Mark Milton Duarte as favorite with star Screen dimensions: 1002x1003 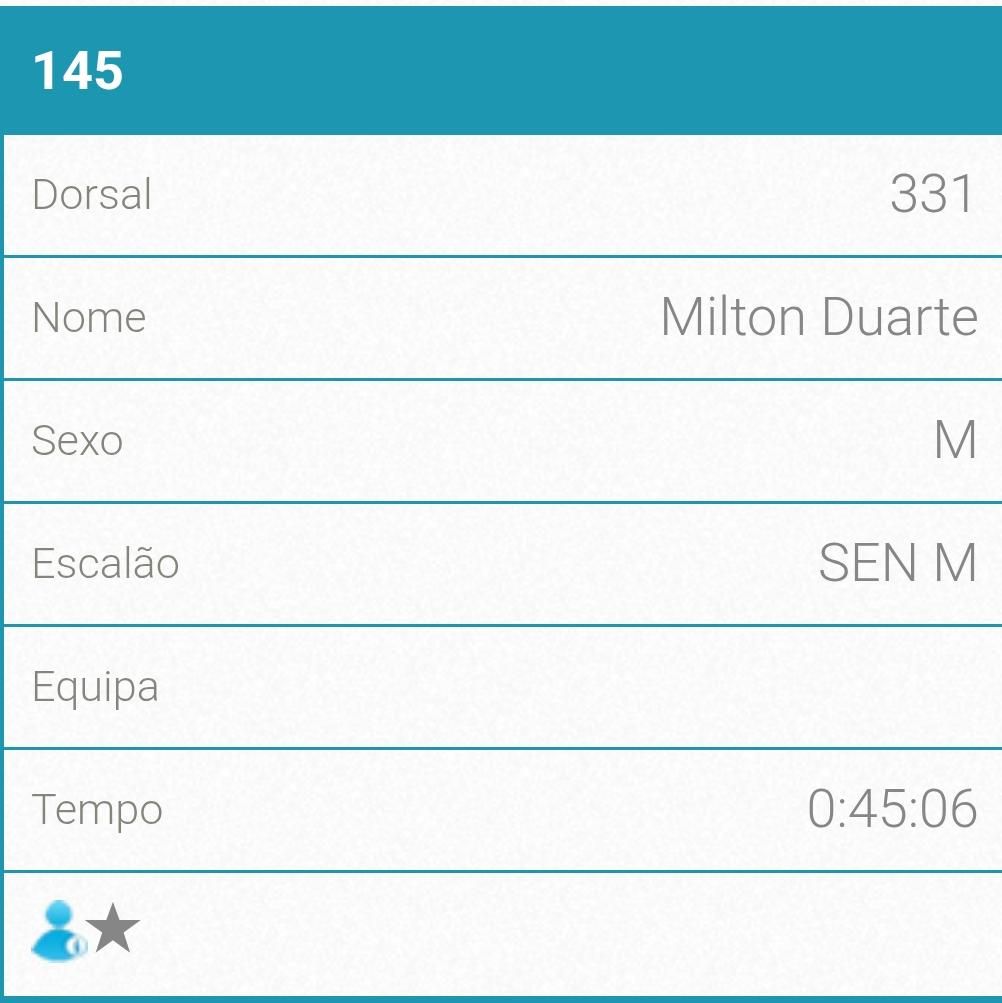[x=114, y=931]
